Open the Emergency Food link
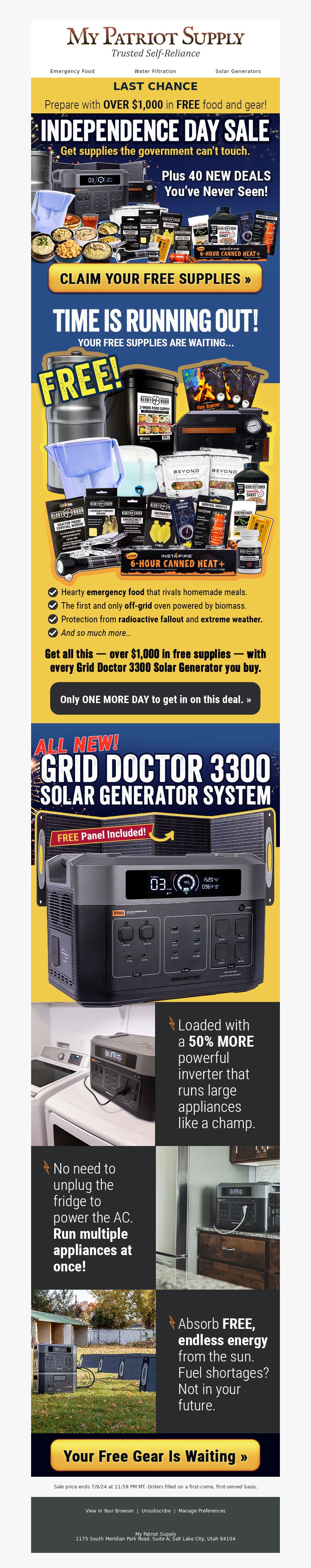Screen dimensions: 311x1568 click(x=72, y=71)
